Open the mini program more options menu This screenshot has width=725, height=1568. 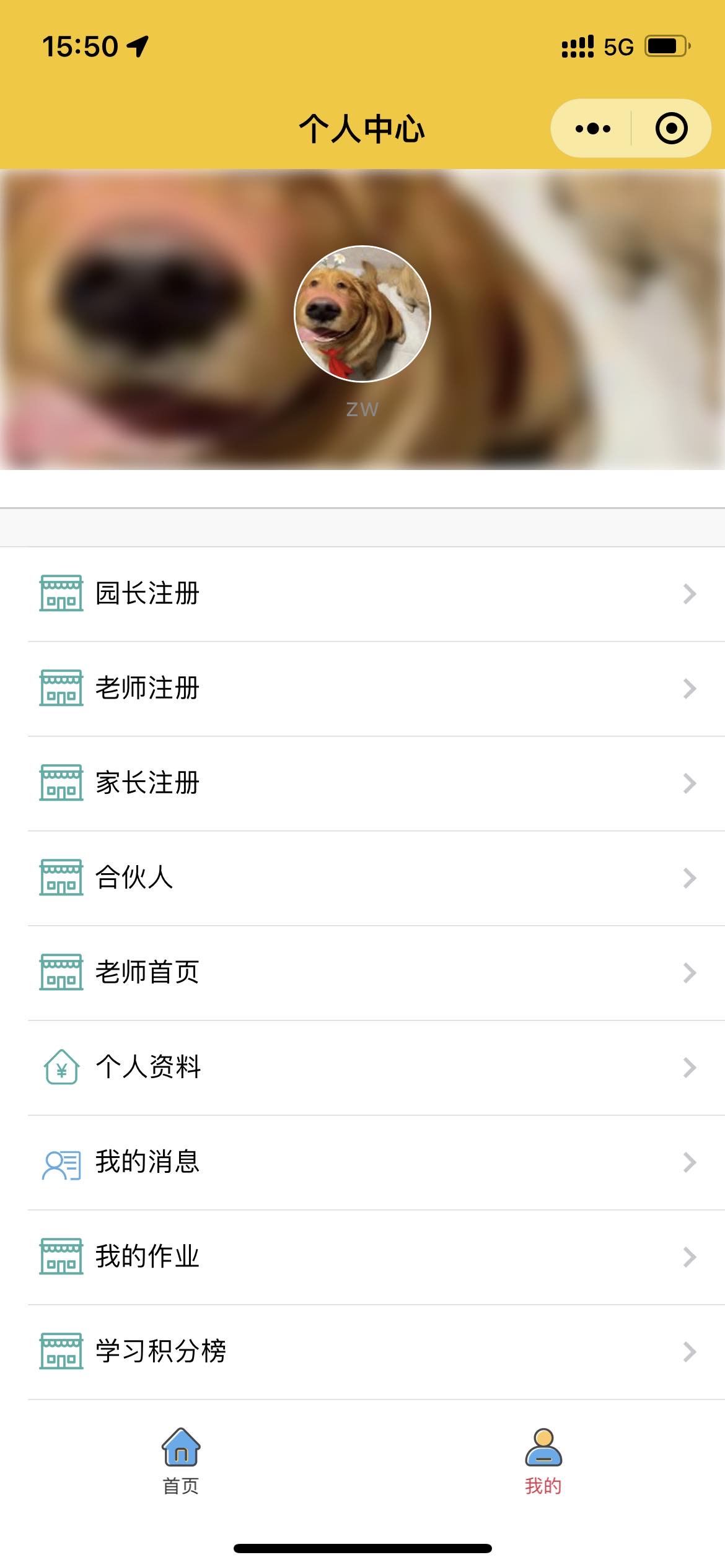click(592, 129)
